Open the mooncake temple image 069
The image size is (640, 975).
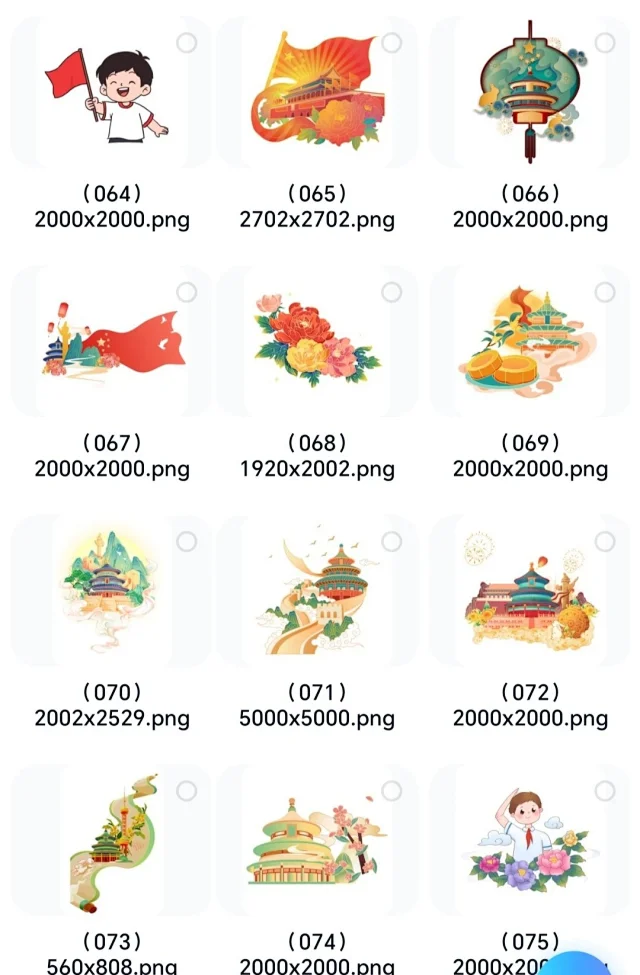coord(530,341)
